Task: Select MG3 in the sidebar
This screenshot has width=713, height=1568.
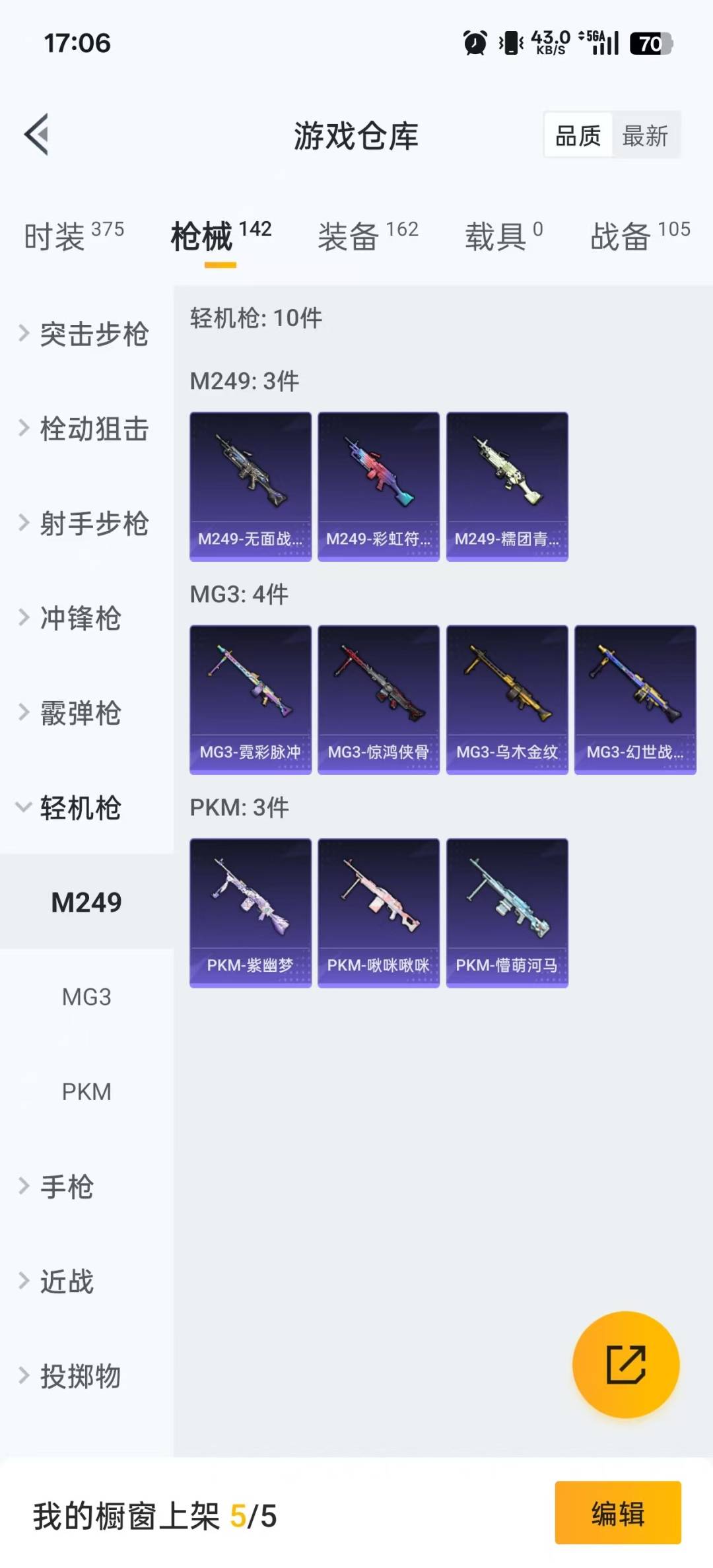Action: pyautogui.click(x=86, y=997)
